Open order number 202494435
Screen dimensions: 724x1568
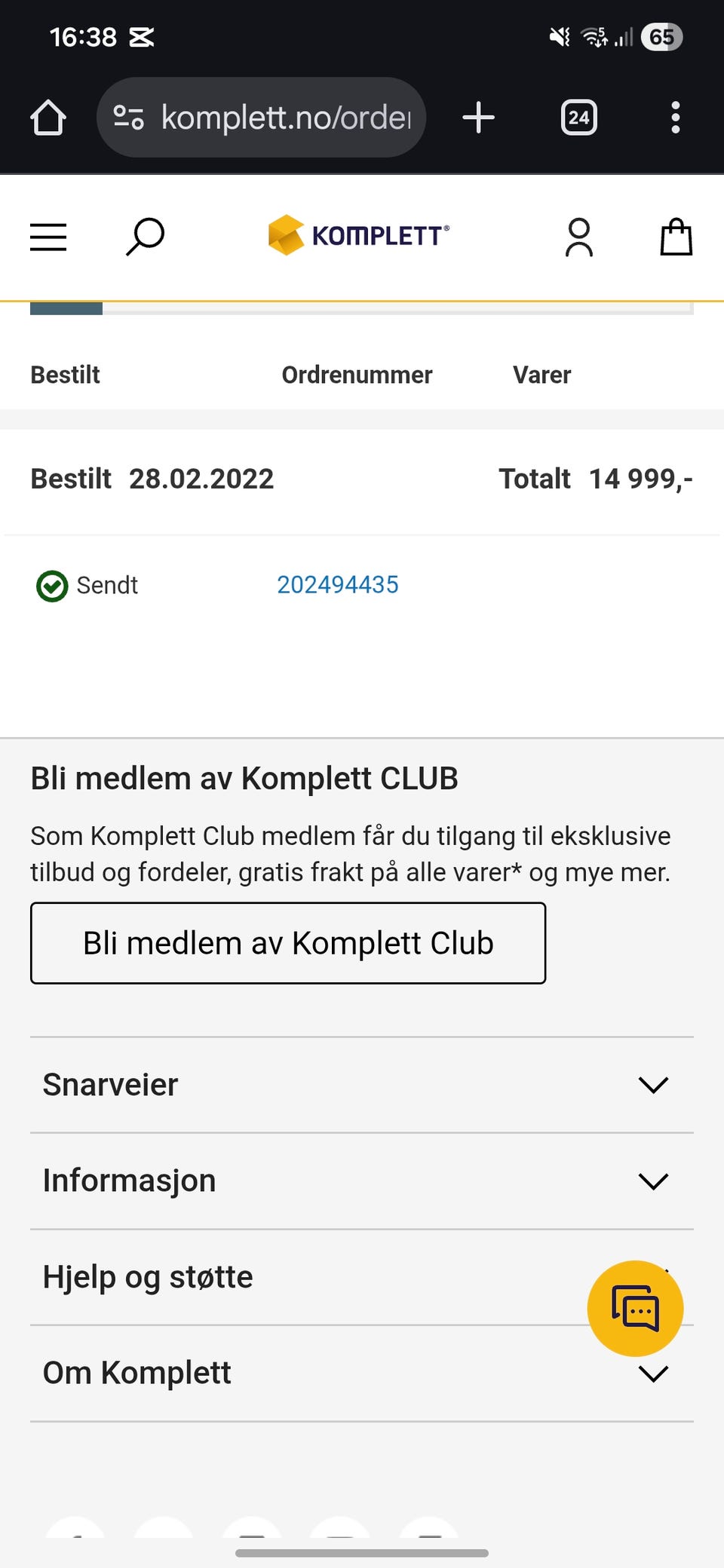tap(338, 585)
